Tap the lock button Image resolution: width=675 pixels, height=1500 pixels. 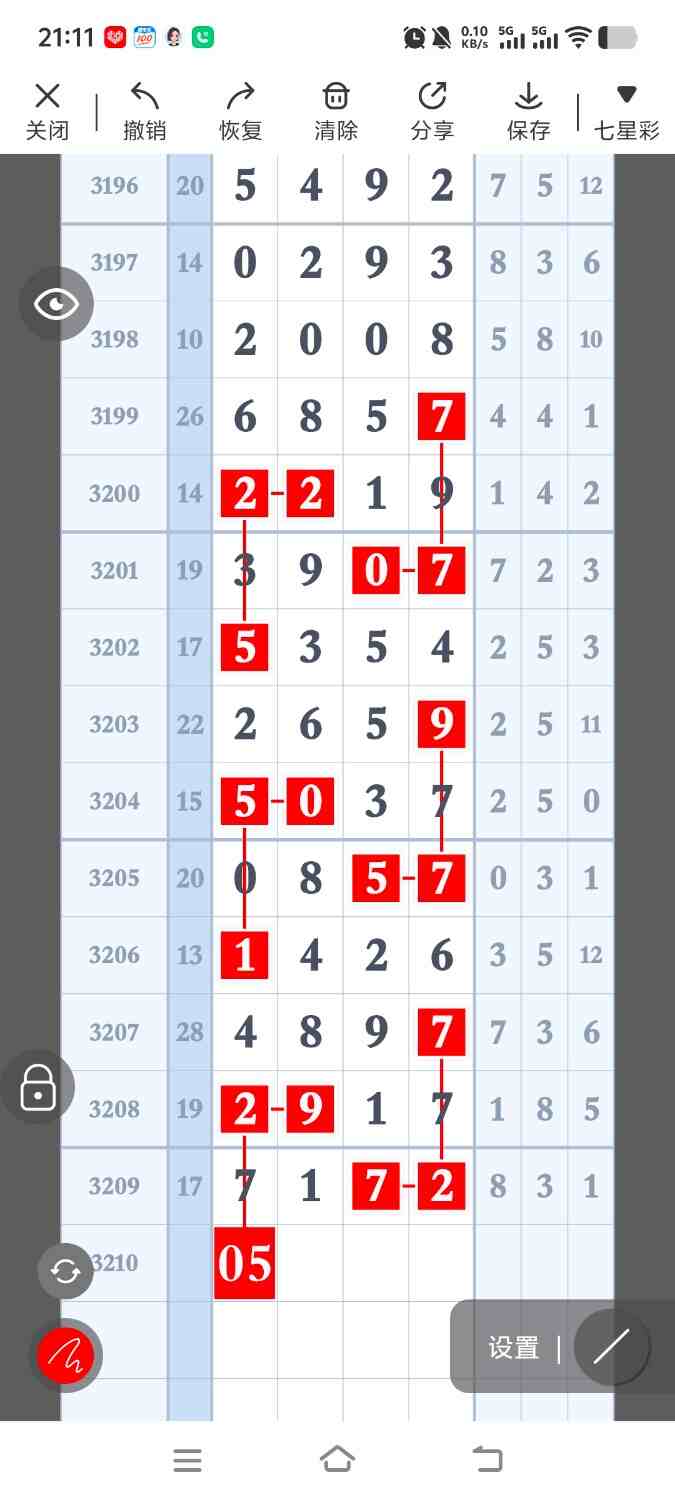(x=38, y=1087)
